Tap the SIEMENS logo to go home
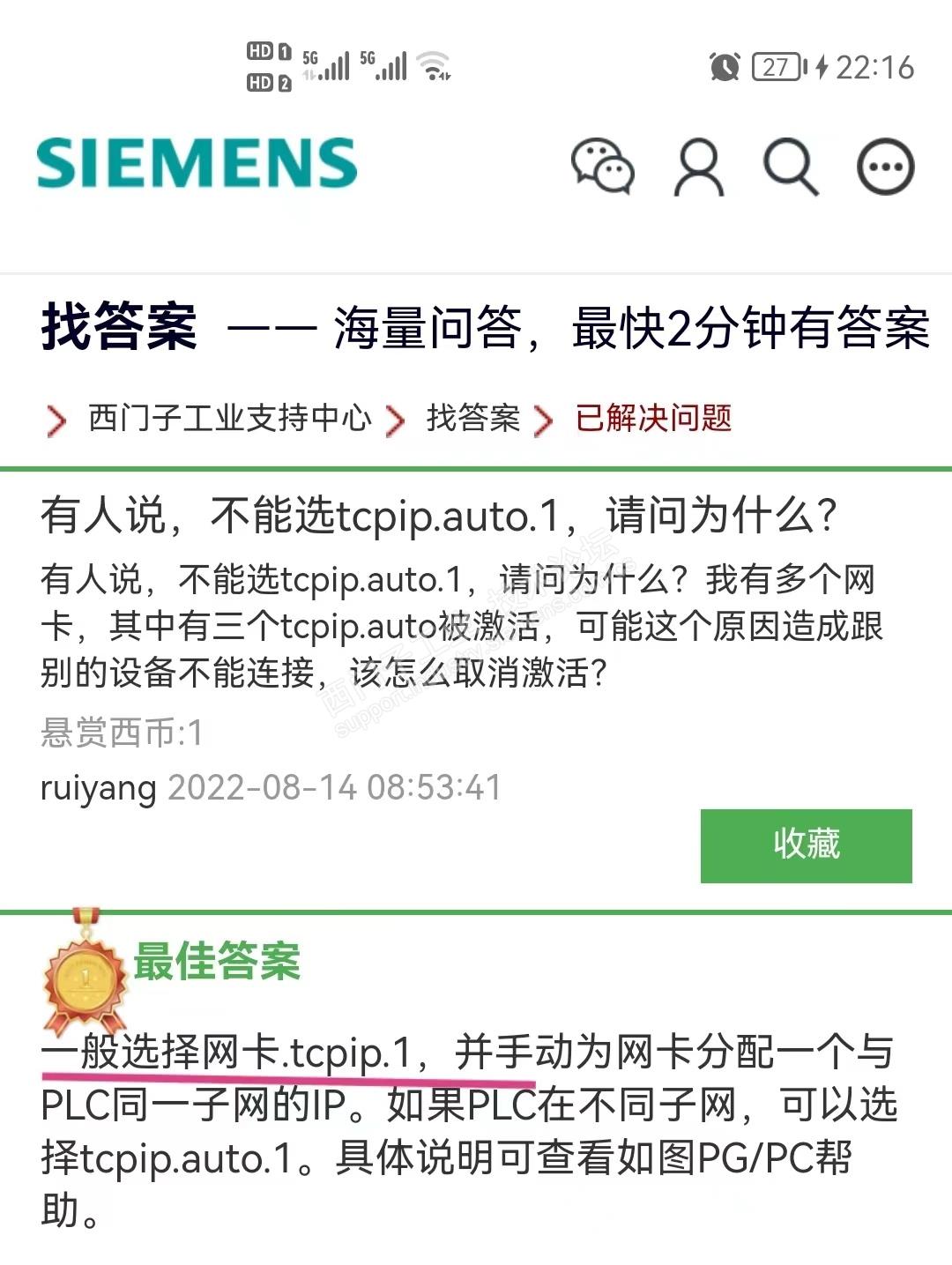Screen dimensions: 952x1265 (x=197, y=164)
